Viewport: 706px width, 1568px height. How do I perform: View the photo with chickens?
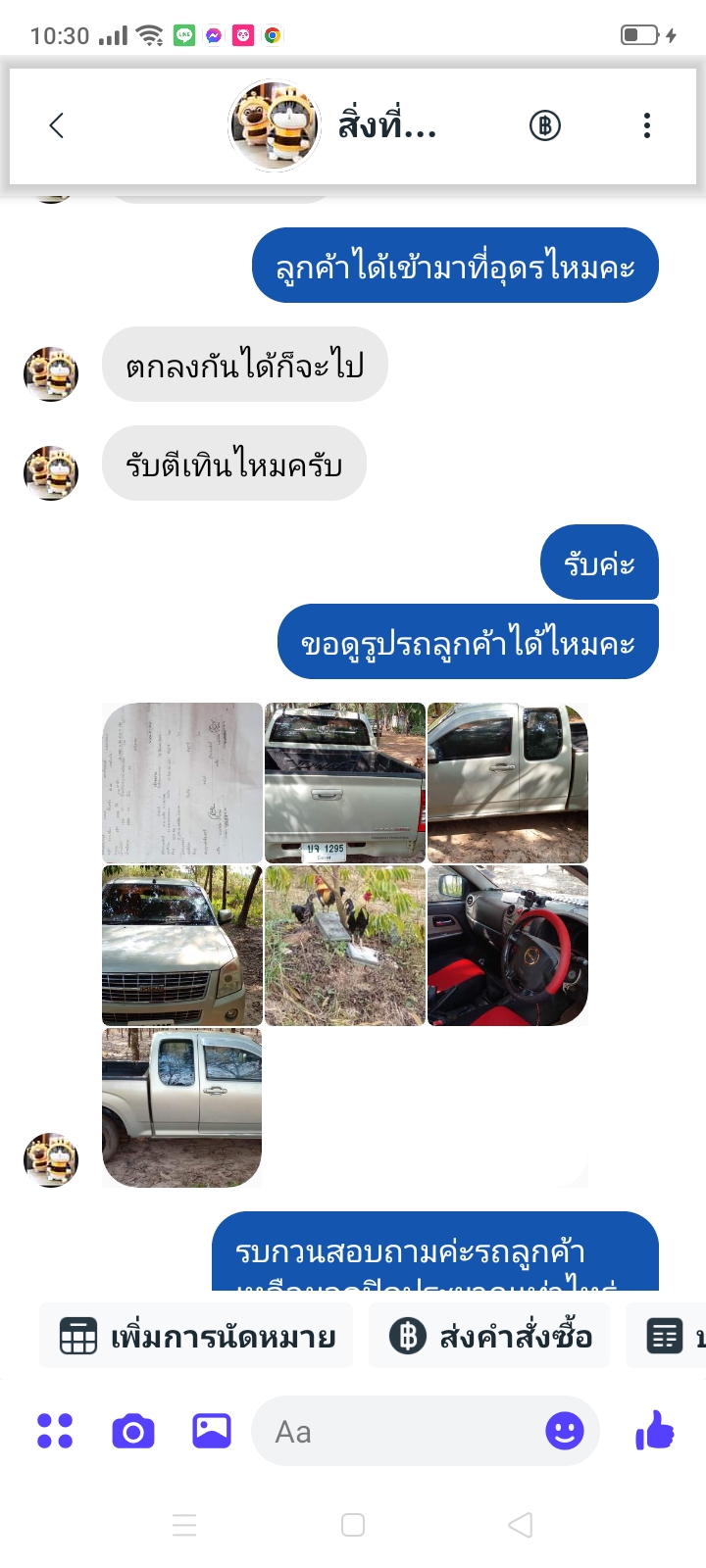pyautogui.click(x=345, y=946)
